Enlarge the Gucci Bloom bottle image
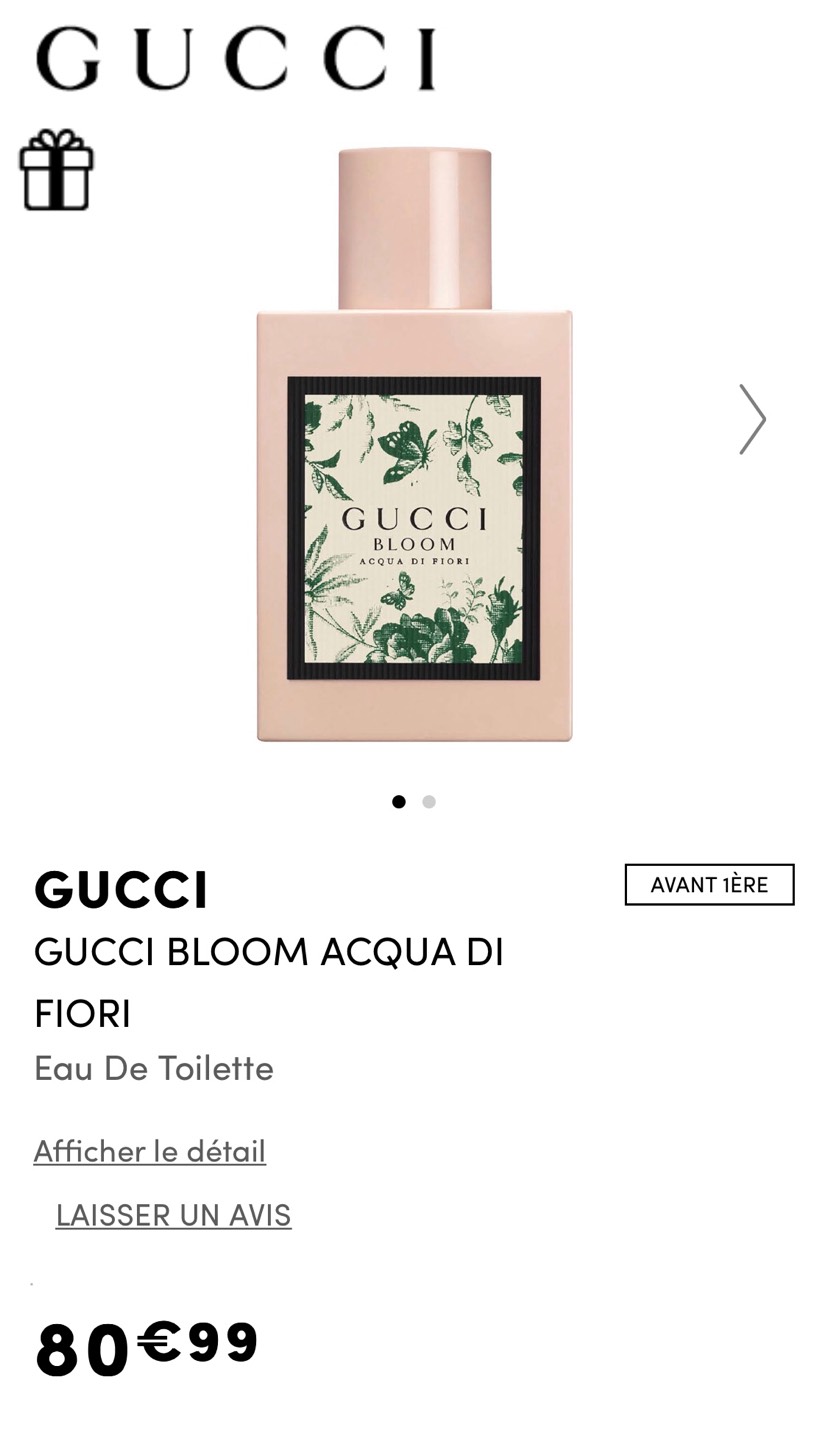The height and width of the screenshot is (1436, 828). [x=414, y=444]
